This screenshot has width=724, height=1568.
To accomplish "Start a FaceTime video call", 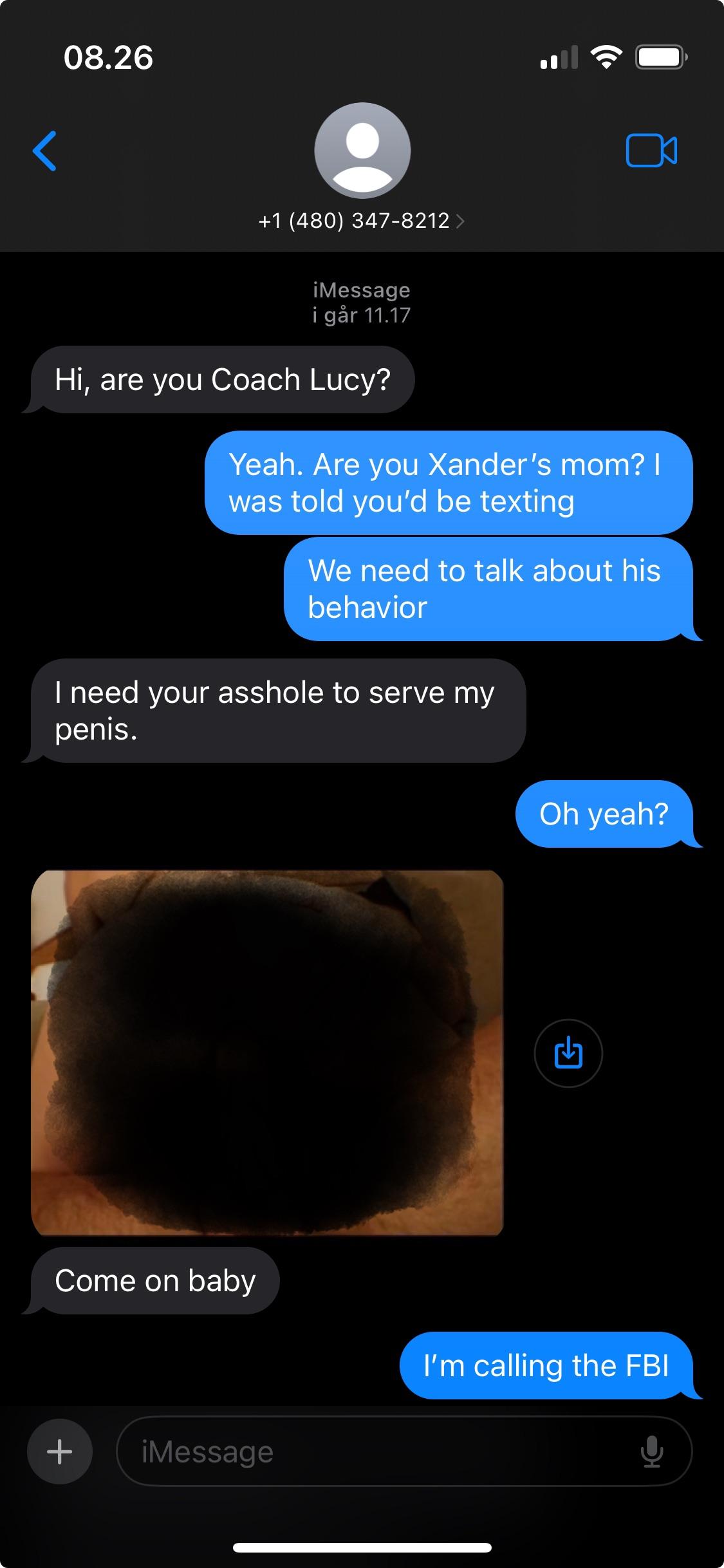I will pyautogui.click(x=651, y=151).
